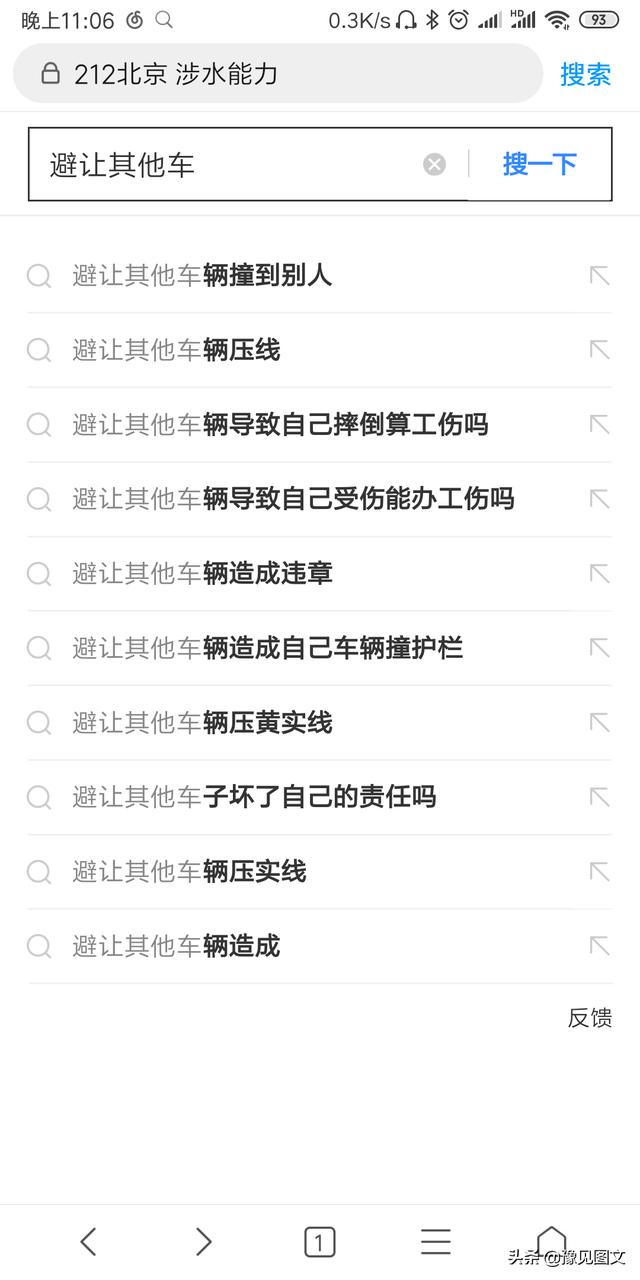This screenshot has width=640, height=1280.
Task: Tap the 搜一下 search button
Action: point(539,165)
